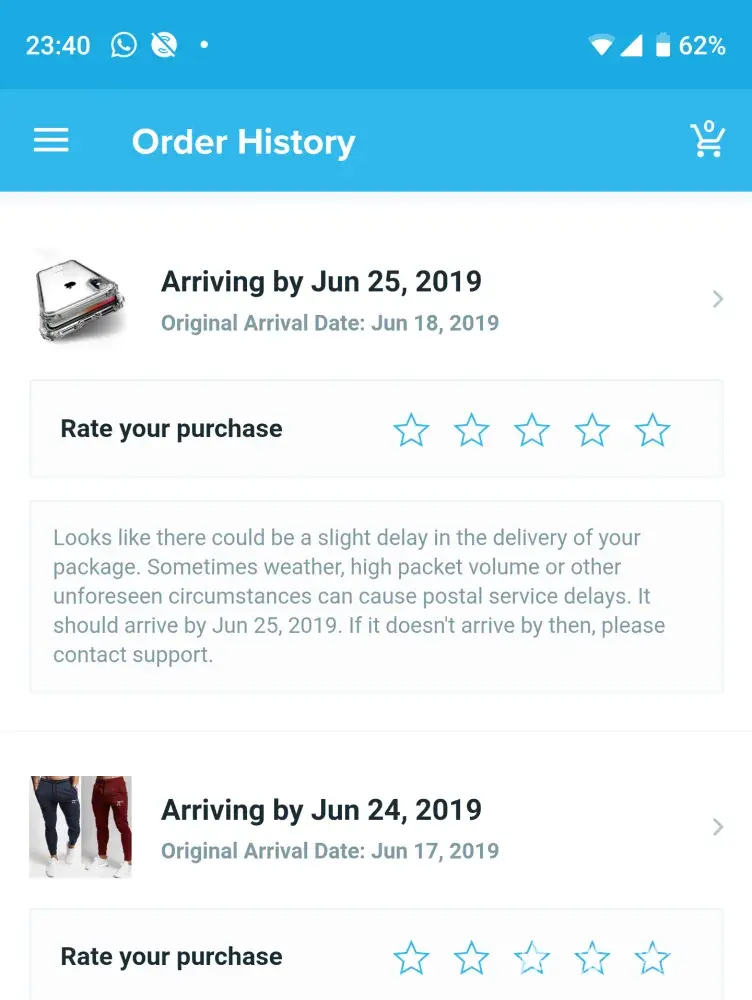Open the hamburger drawer menu
Viewport: 752px width, 1000px height.
click(x=51, y=141)
